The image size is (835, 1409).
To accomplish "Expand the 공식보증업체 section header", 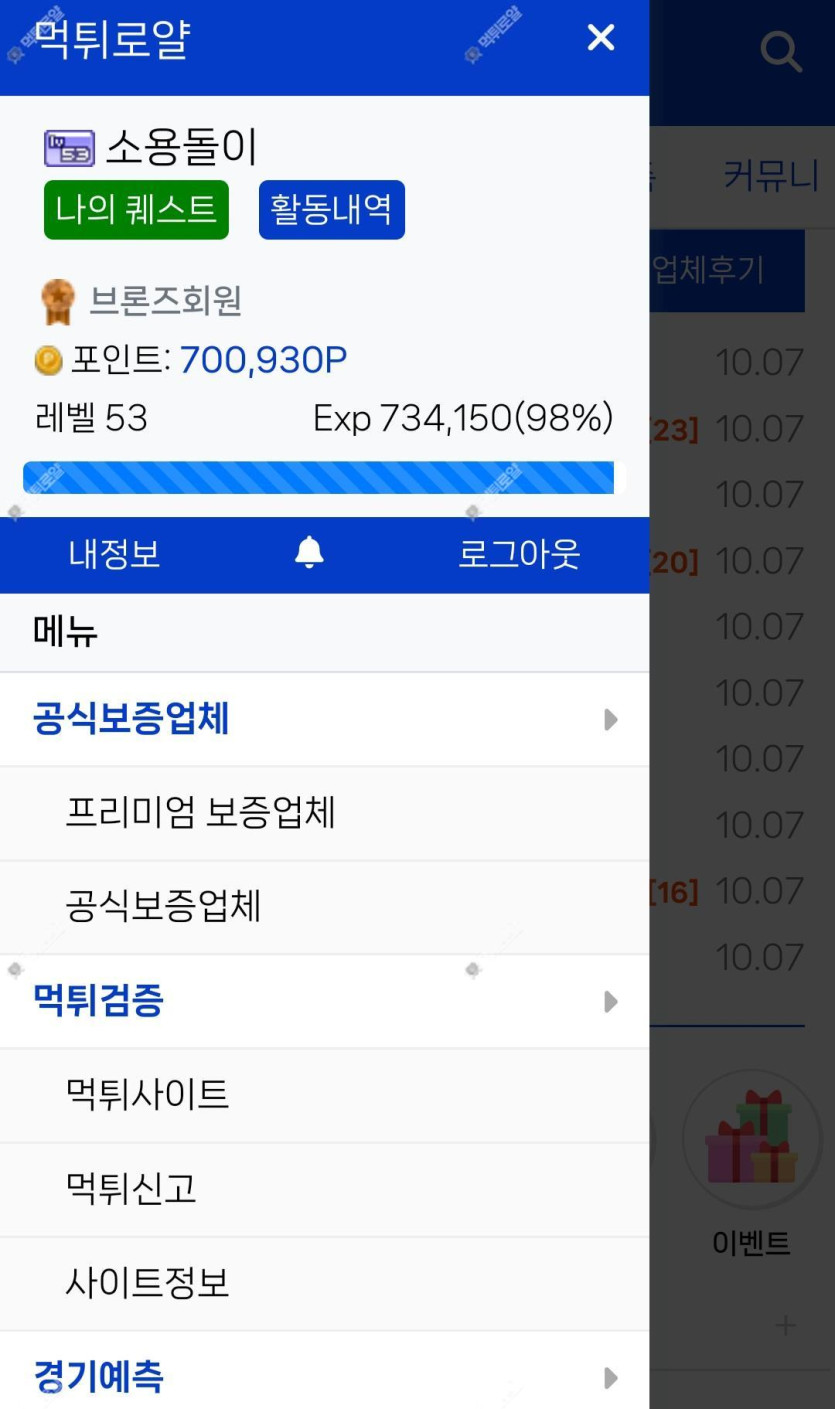I will coord(324,720).
